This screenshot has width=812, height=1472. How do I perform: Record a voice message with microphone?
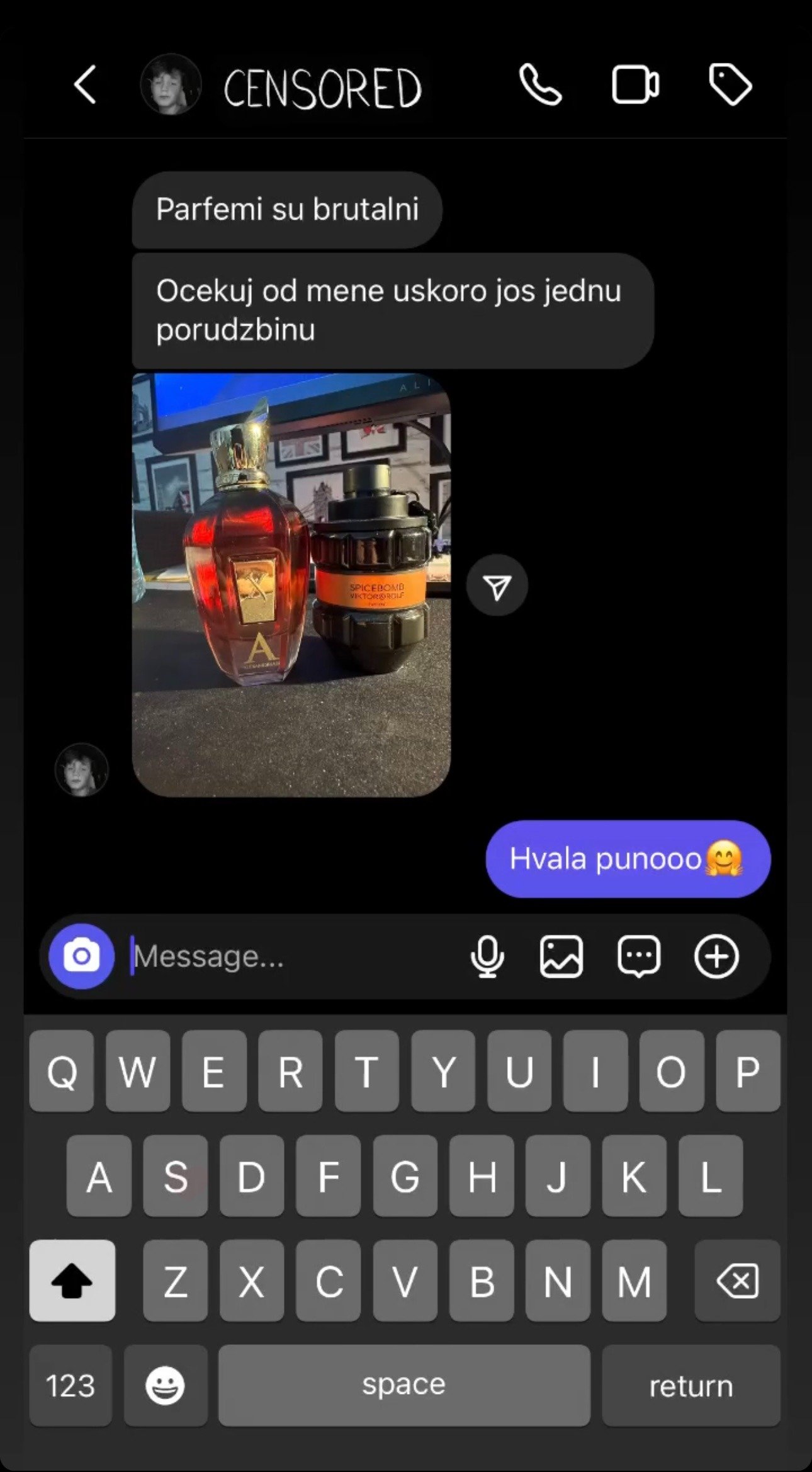click(x=487, y=956)
